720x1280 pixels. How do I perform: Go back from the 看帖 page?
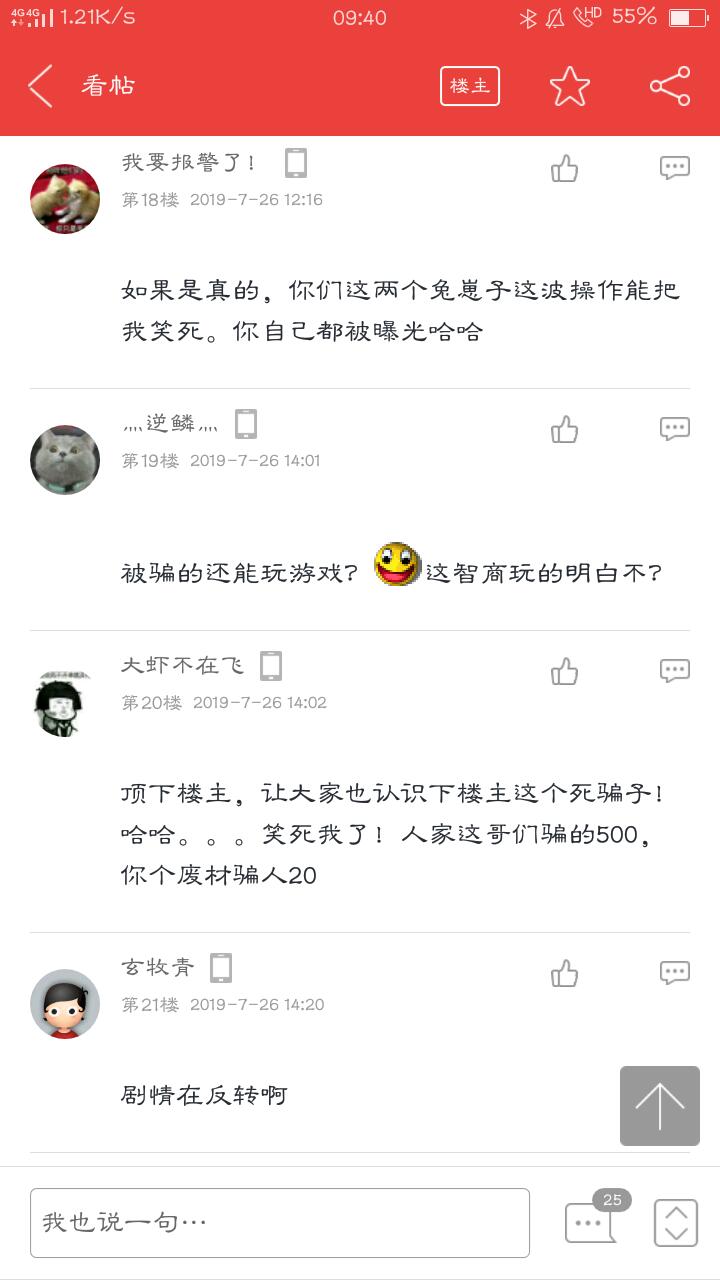tap(41, 86)
